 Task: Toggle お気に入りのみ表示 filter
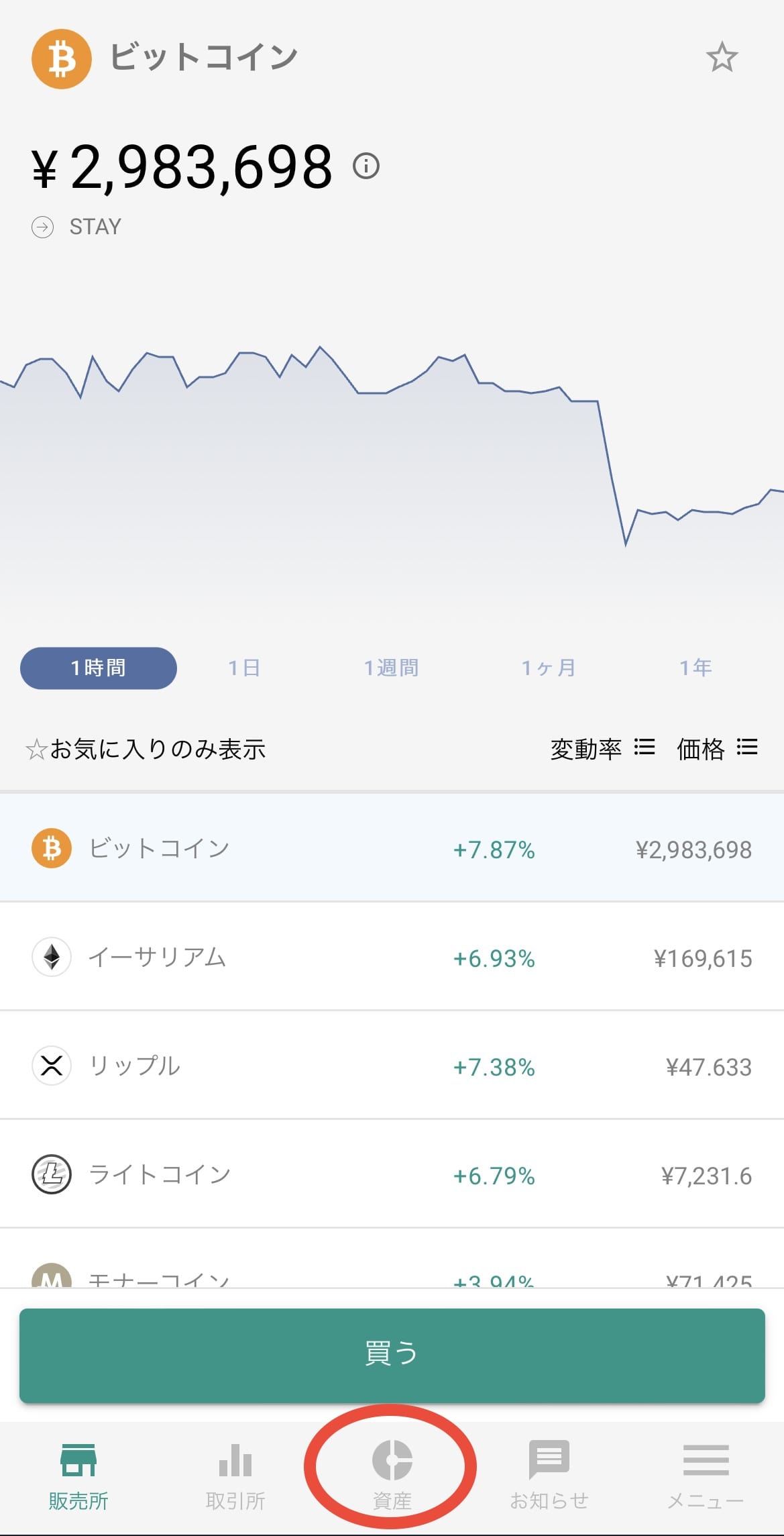tap(146, 749)
